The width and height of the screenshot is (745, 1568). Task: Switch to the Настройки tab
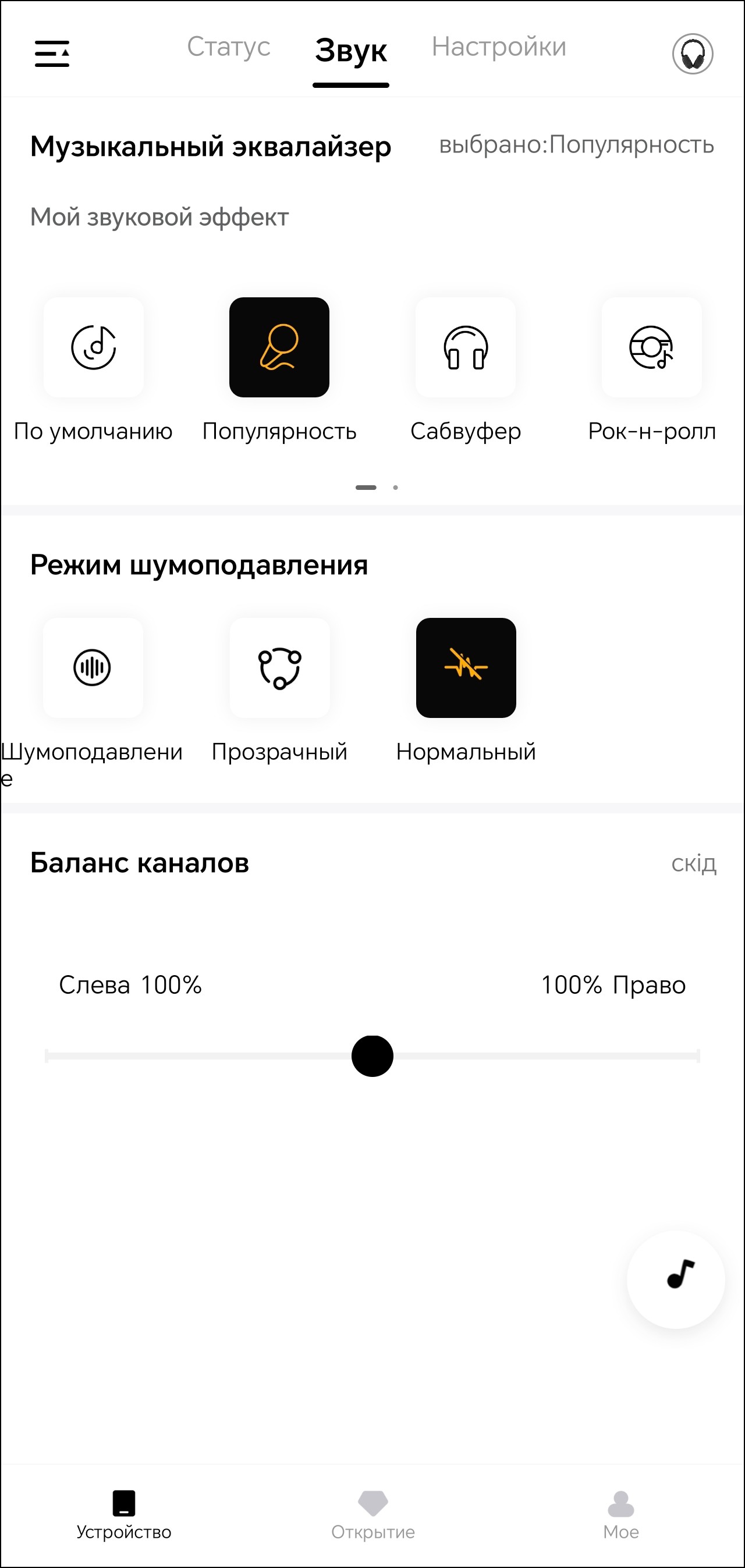tap(499, 48)
